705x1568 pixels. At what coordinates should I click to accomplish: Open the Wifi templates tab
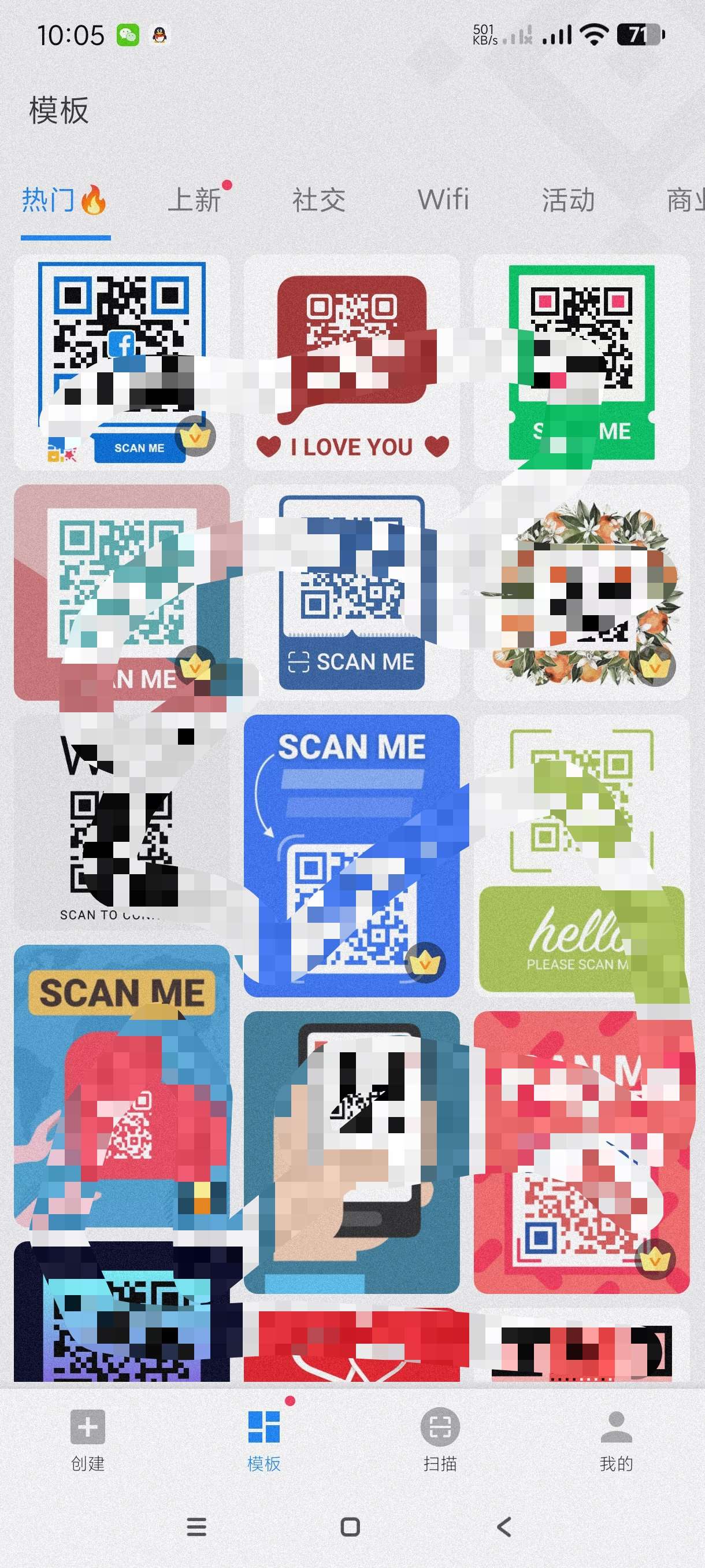443,200
